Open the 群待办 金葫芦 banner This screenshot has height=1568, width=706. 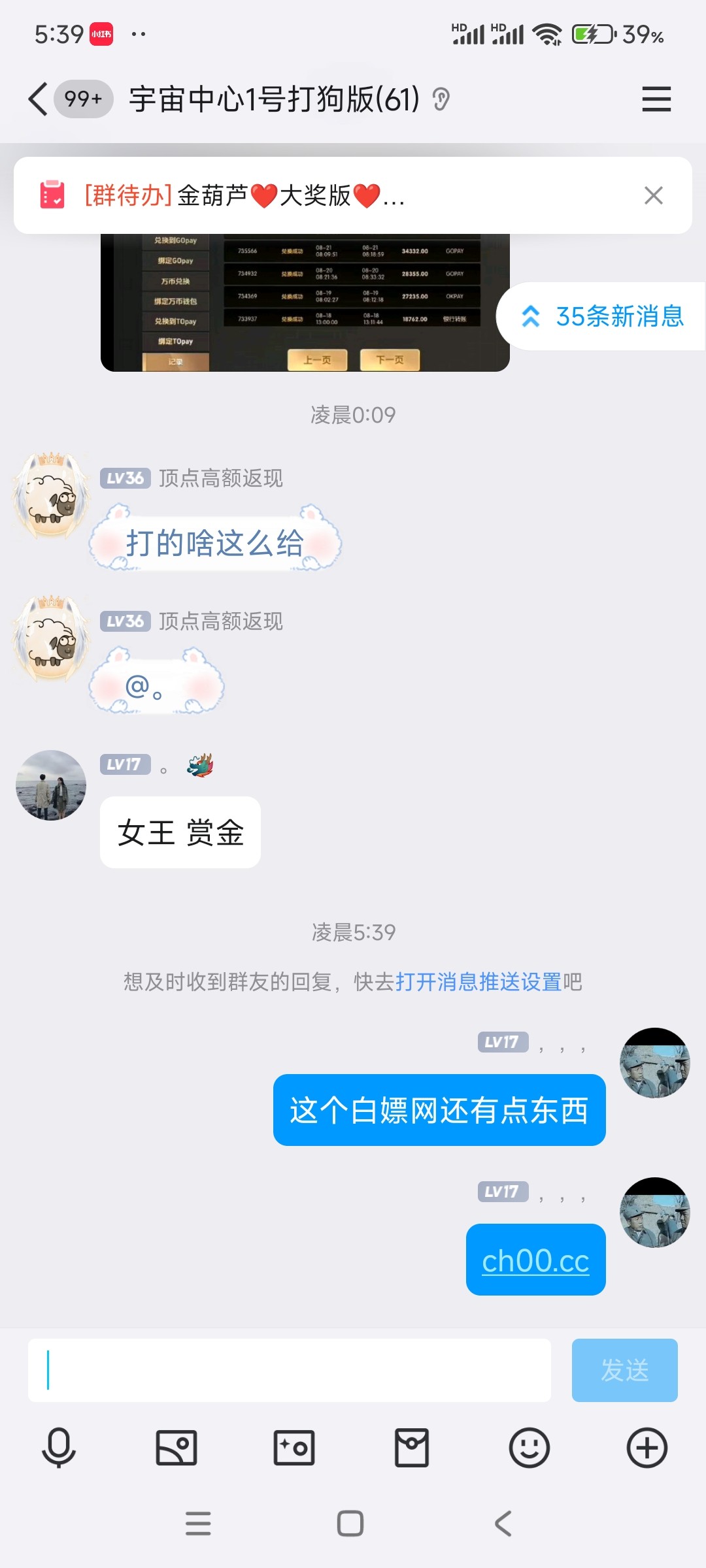pyautogui.click(x=294, y=195)
